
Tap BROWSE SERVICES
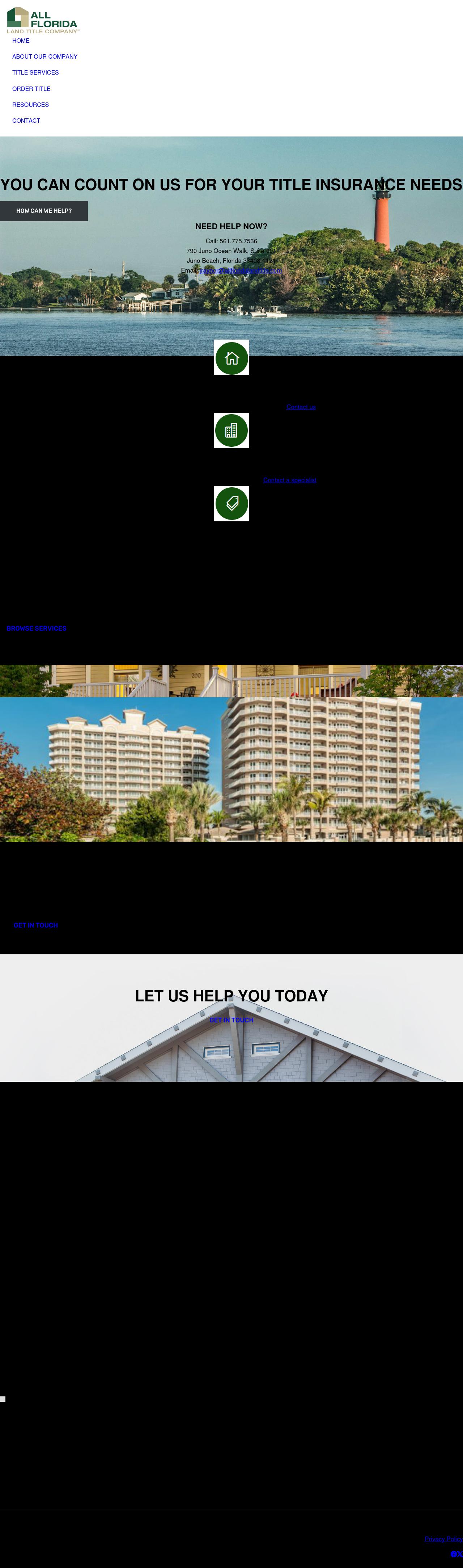click(x=37, y=628)
